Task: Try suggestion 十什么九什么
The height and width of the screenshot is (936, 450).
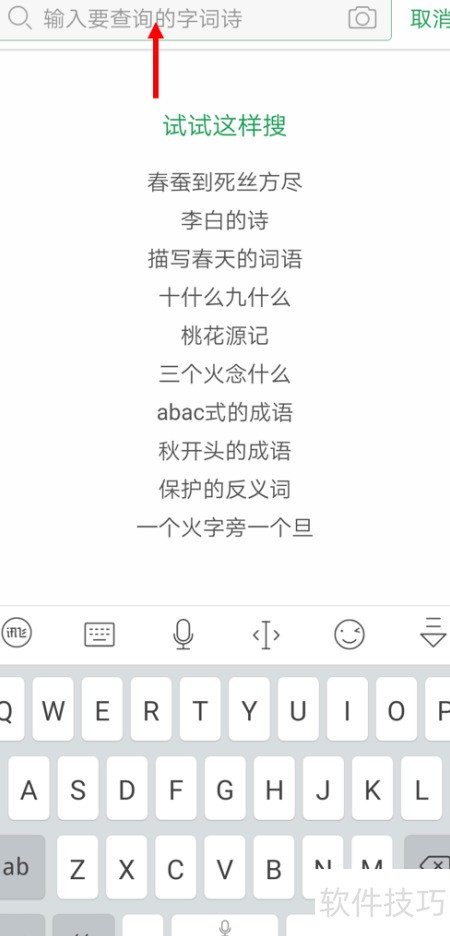Action: [224, 297]
